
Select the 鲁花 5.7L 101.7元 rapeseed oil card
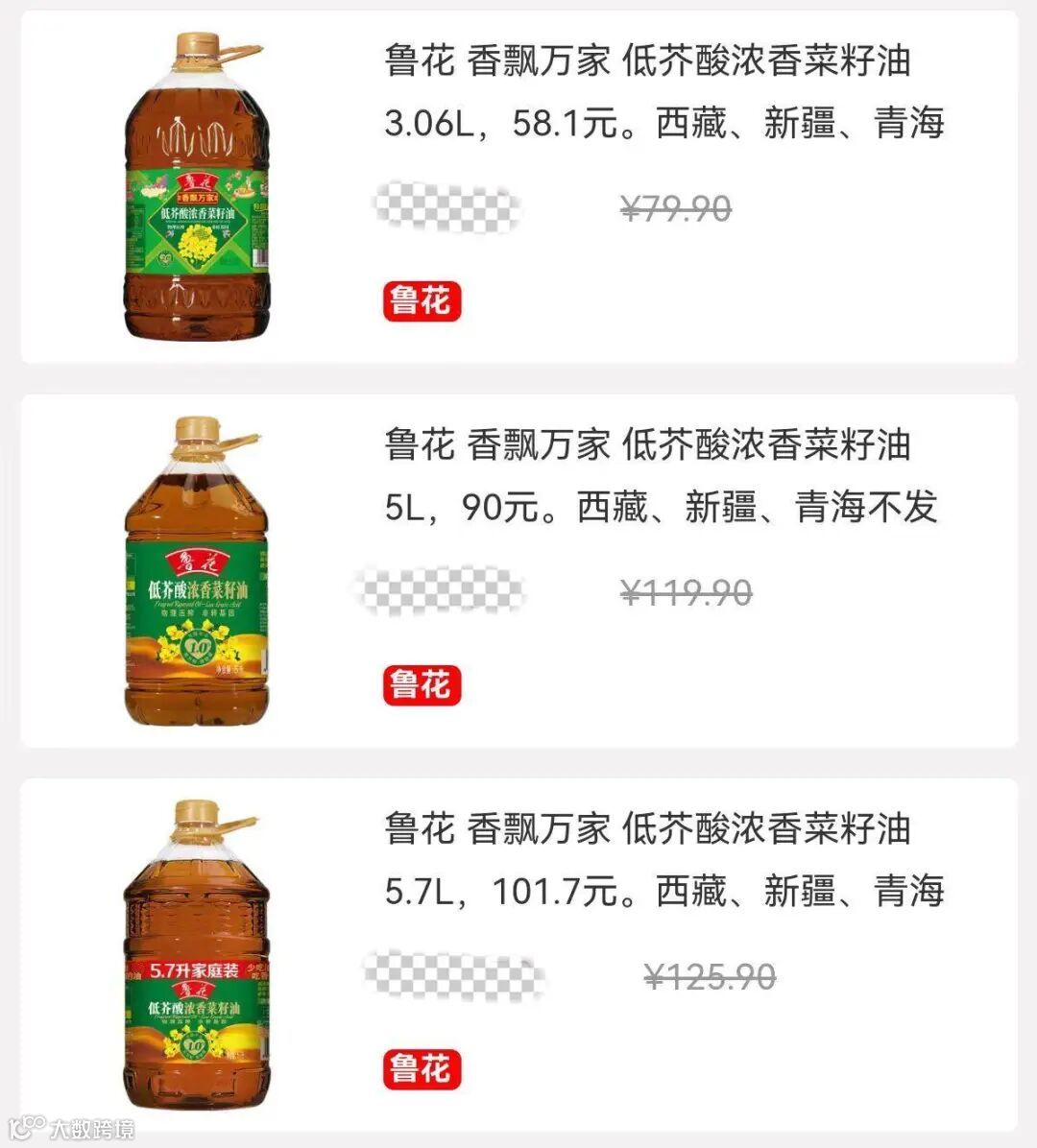coord(663,859)
